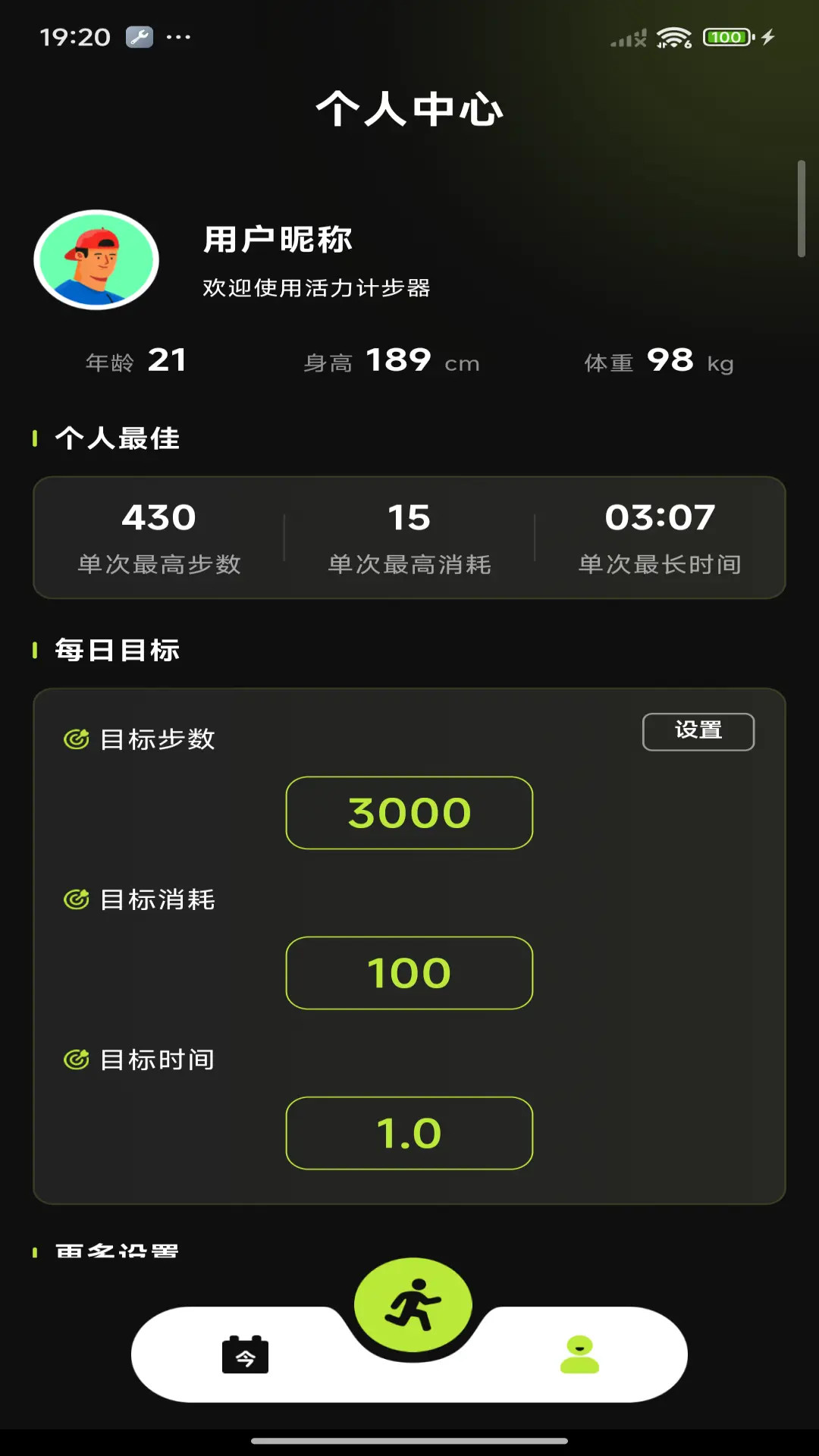The image size is (819, 1456).
Task: Click the target icon beside 目标消耗
Action: tap(75, 899)
